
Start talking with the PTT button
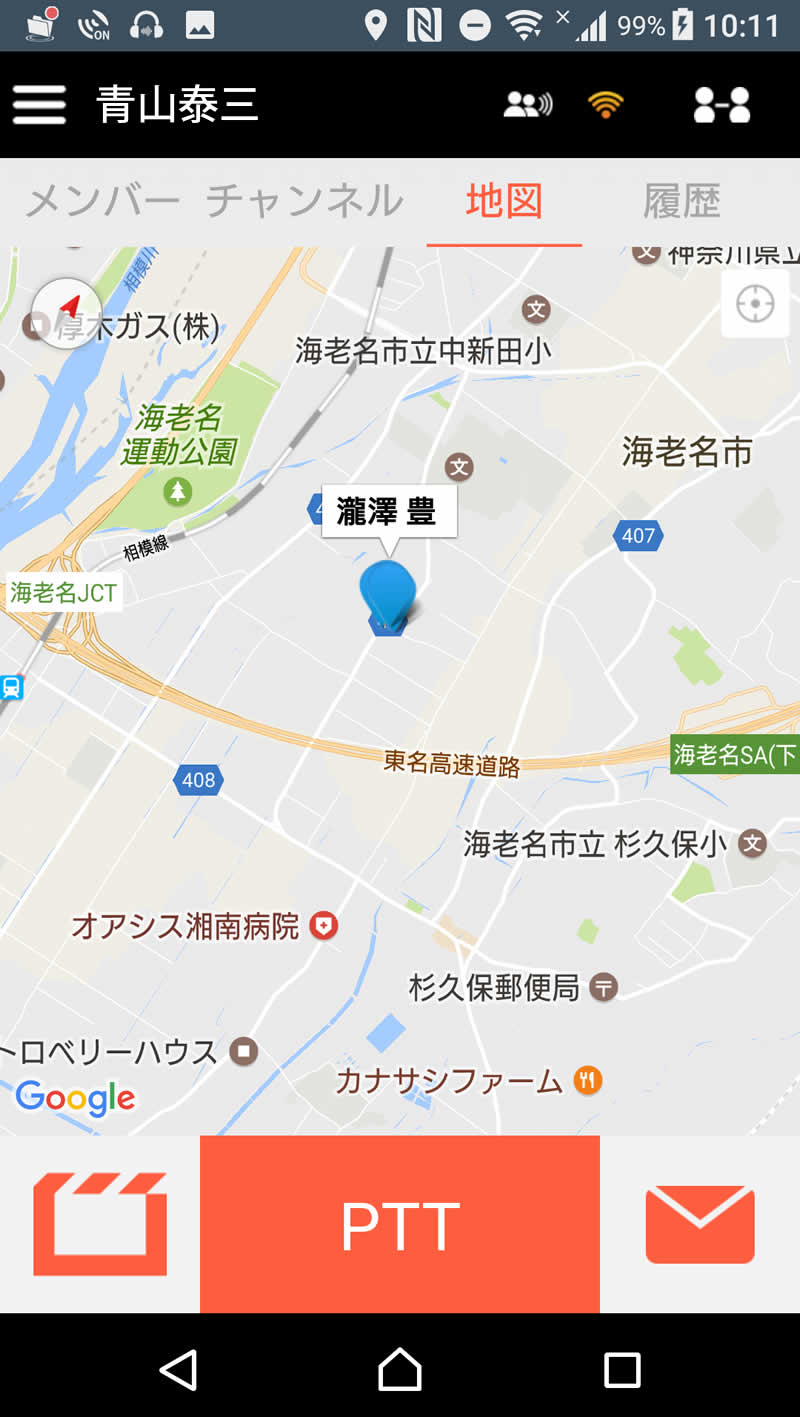(x=400, y=1224)
